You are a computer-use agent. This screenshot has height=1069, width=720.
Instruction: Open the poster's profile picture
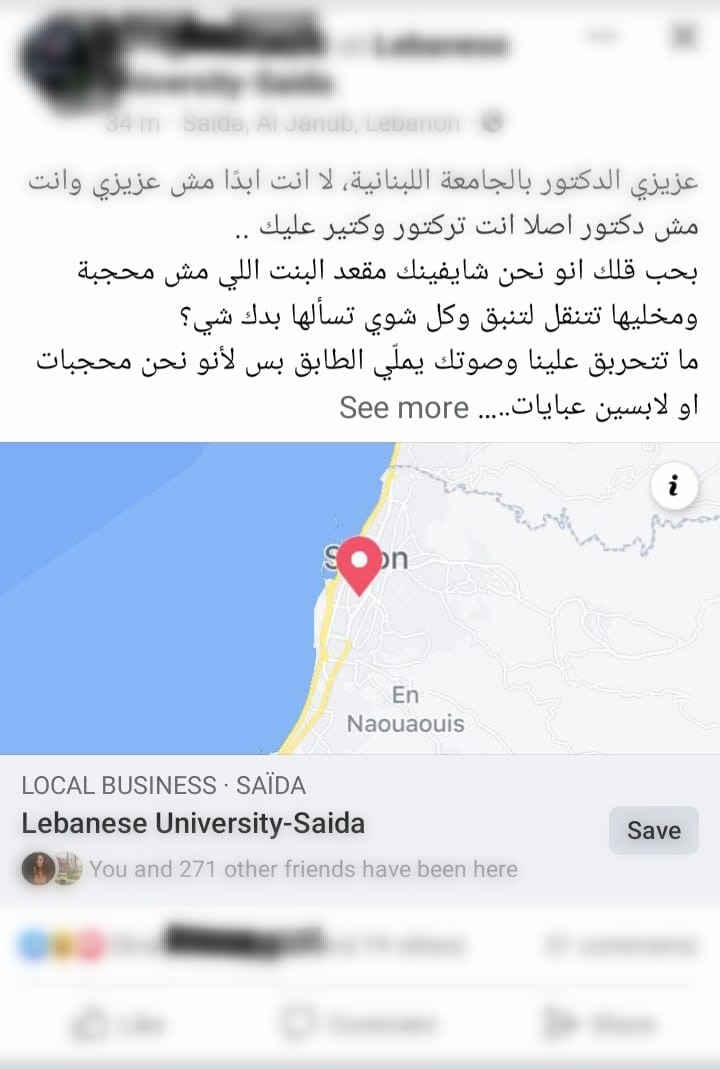pyautogui.click(x=60, y=60)
